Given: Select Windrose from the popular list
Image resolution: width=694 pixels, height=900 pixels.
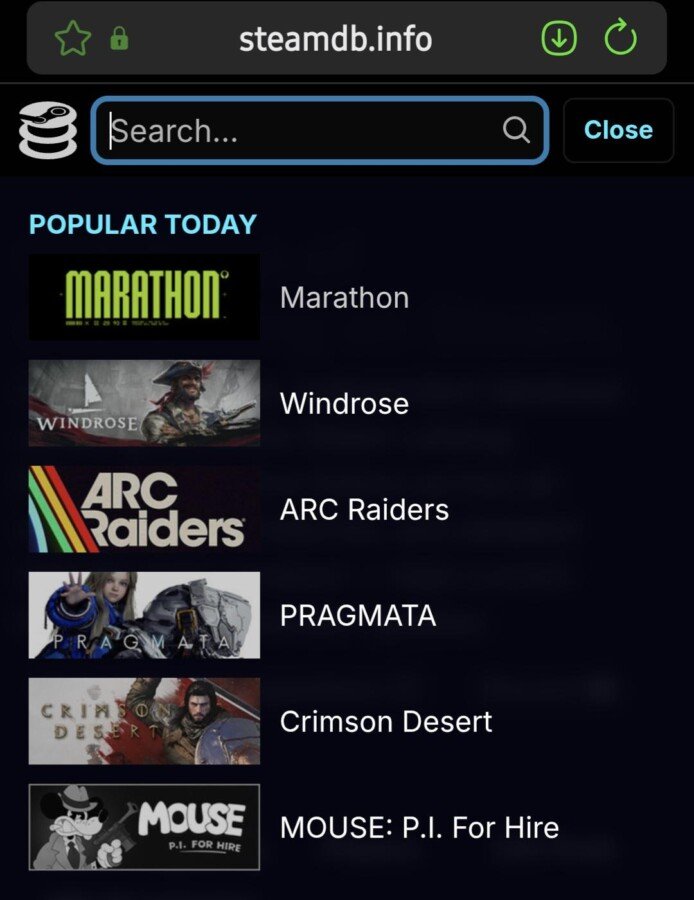Looking at the screenshot, I should (x=344, y=404).
